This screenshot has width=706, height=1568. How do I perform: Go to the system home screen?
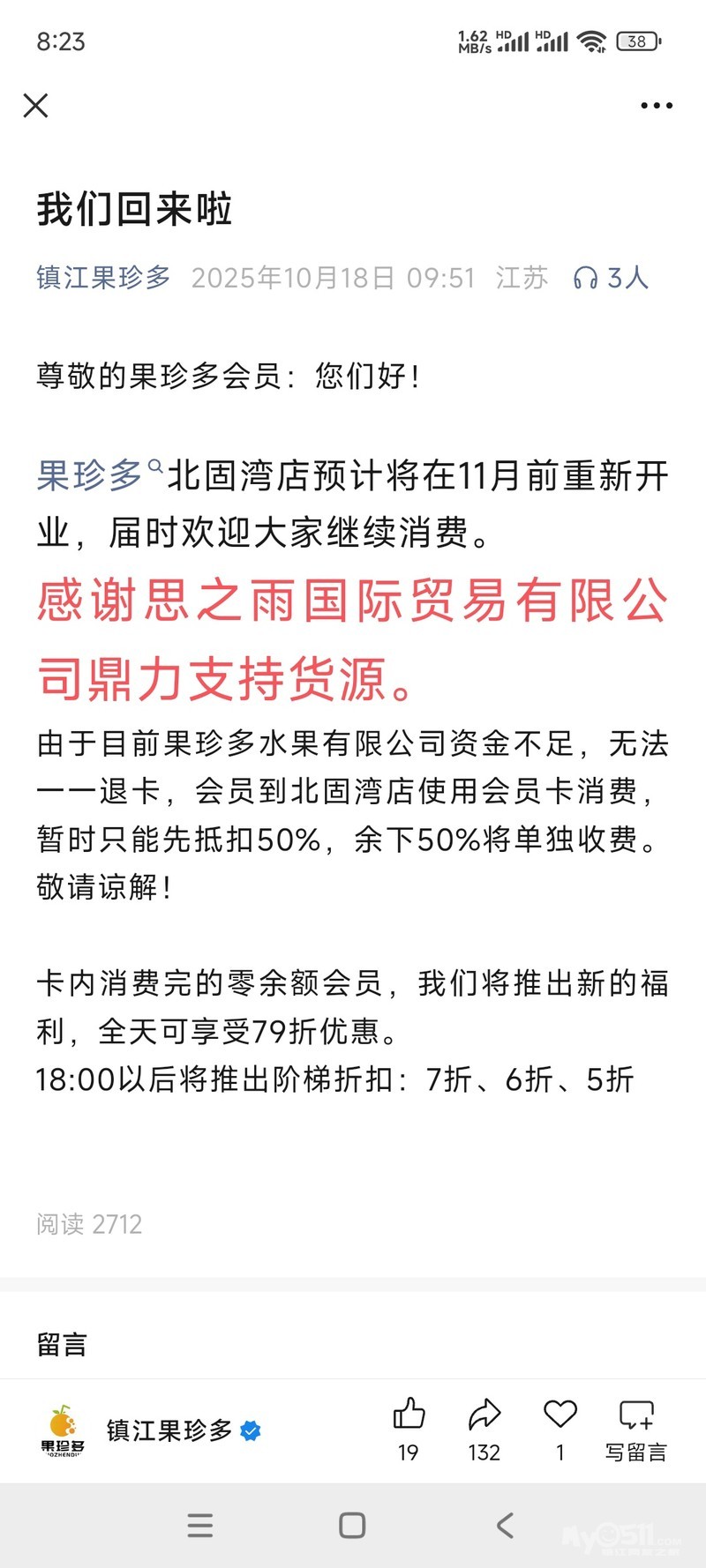(352, 1526)
